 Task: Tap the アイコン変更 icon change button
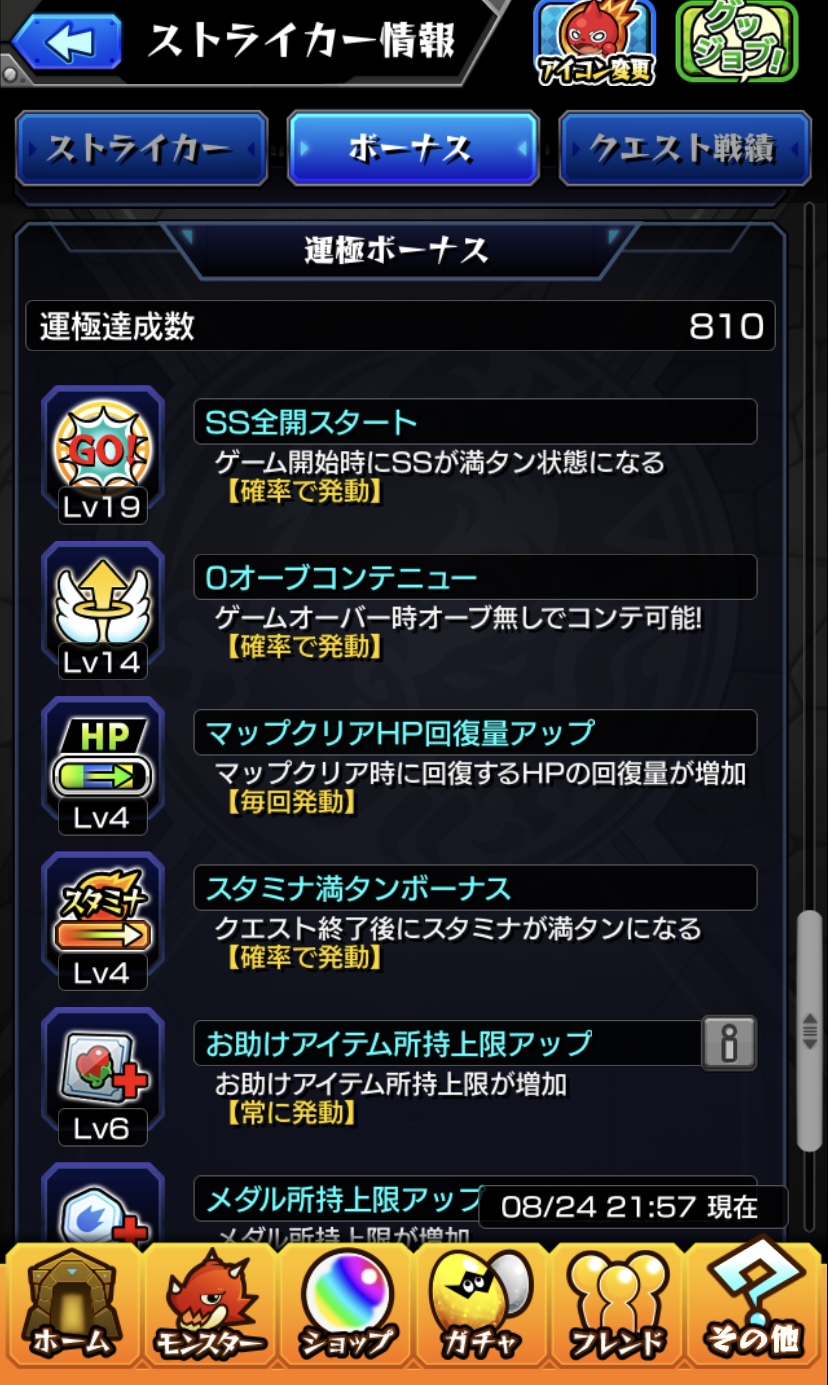coord(595,42)
